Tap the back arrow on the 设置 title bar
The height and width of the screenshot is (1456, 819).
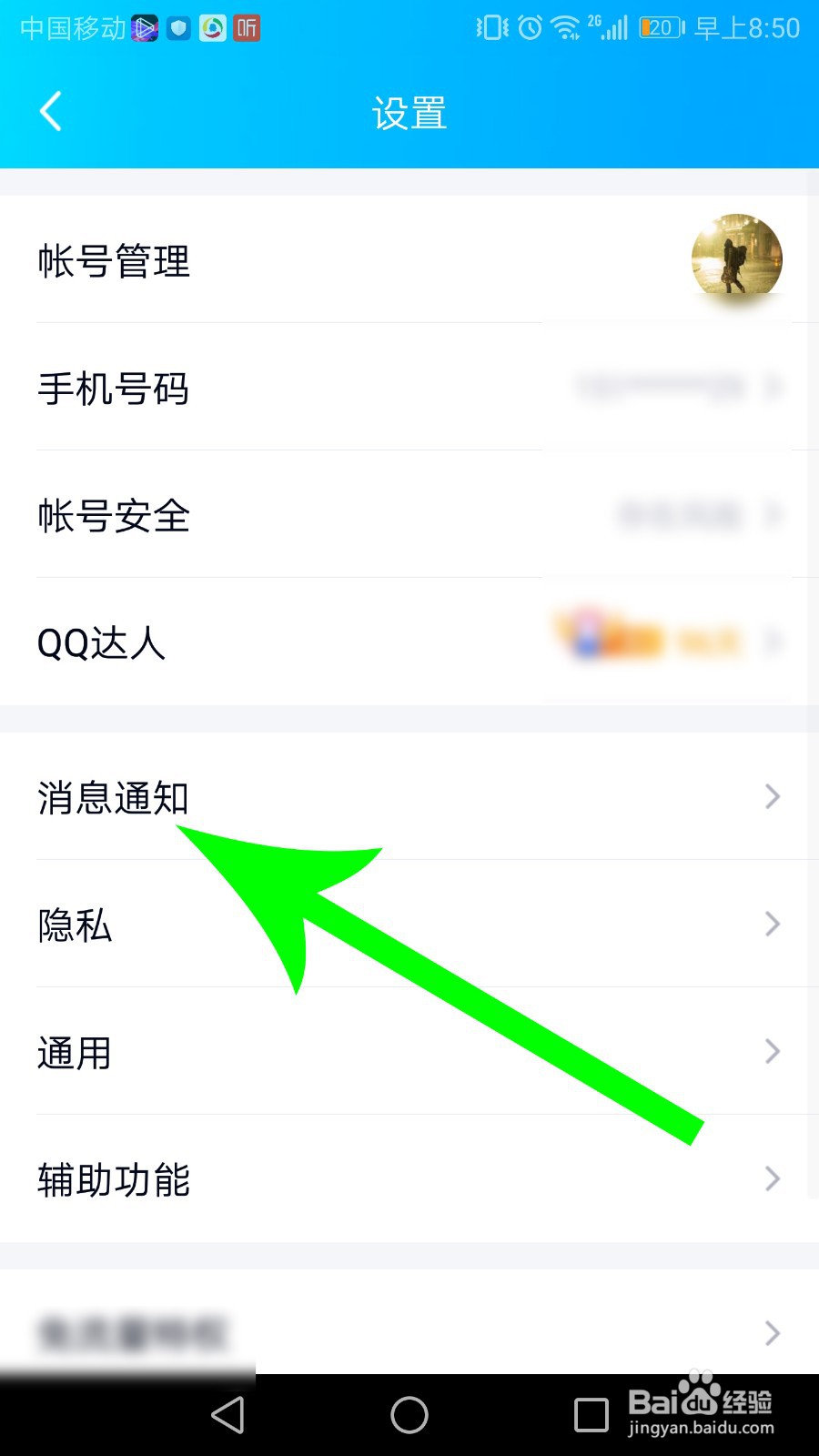tap(50, 111)
